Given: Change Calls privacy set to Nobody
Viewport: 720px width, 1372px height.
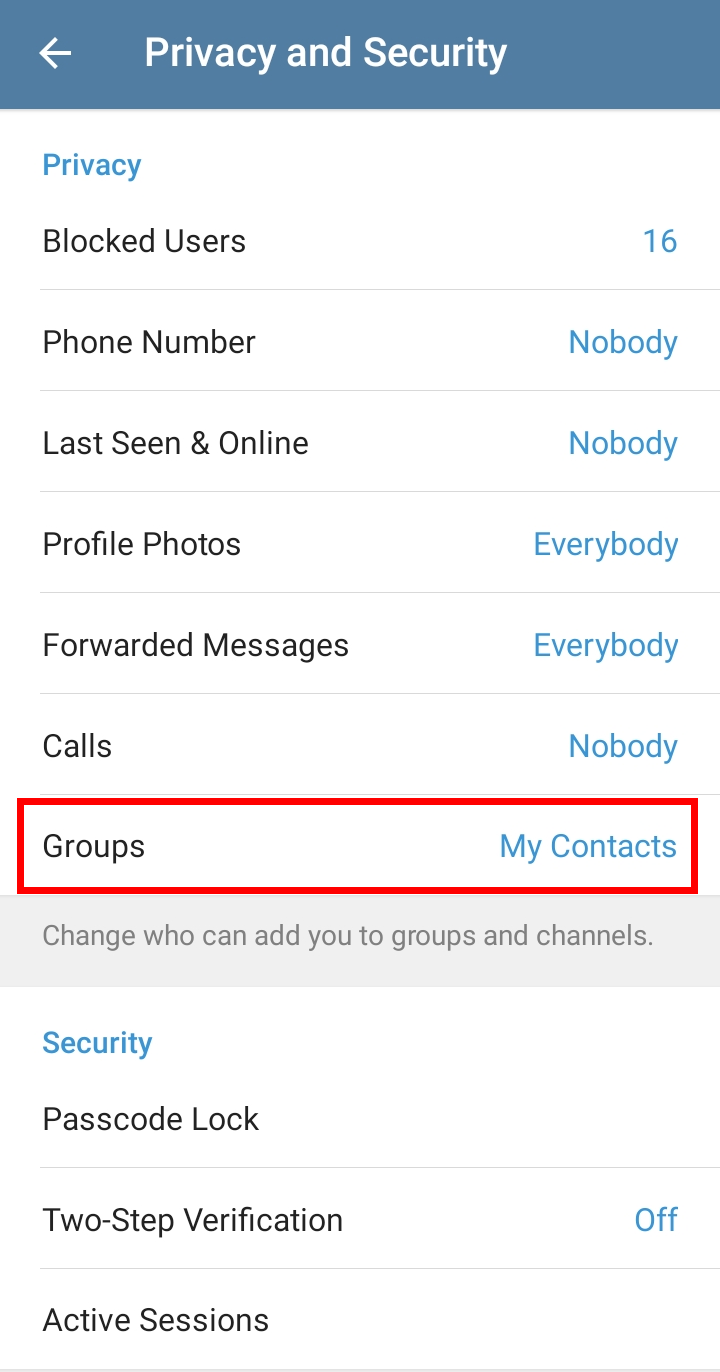Looking at the screenshot, I should [x=360, y=745].
